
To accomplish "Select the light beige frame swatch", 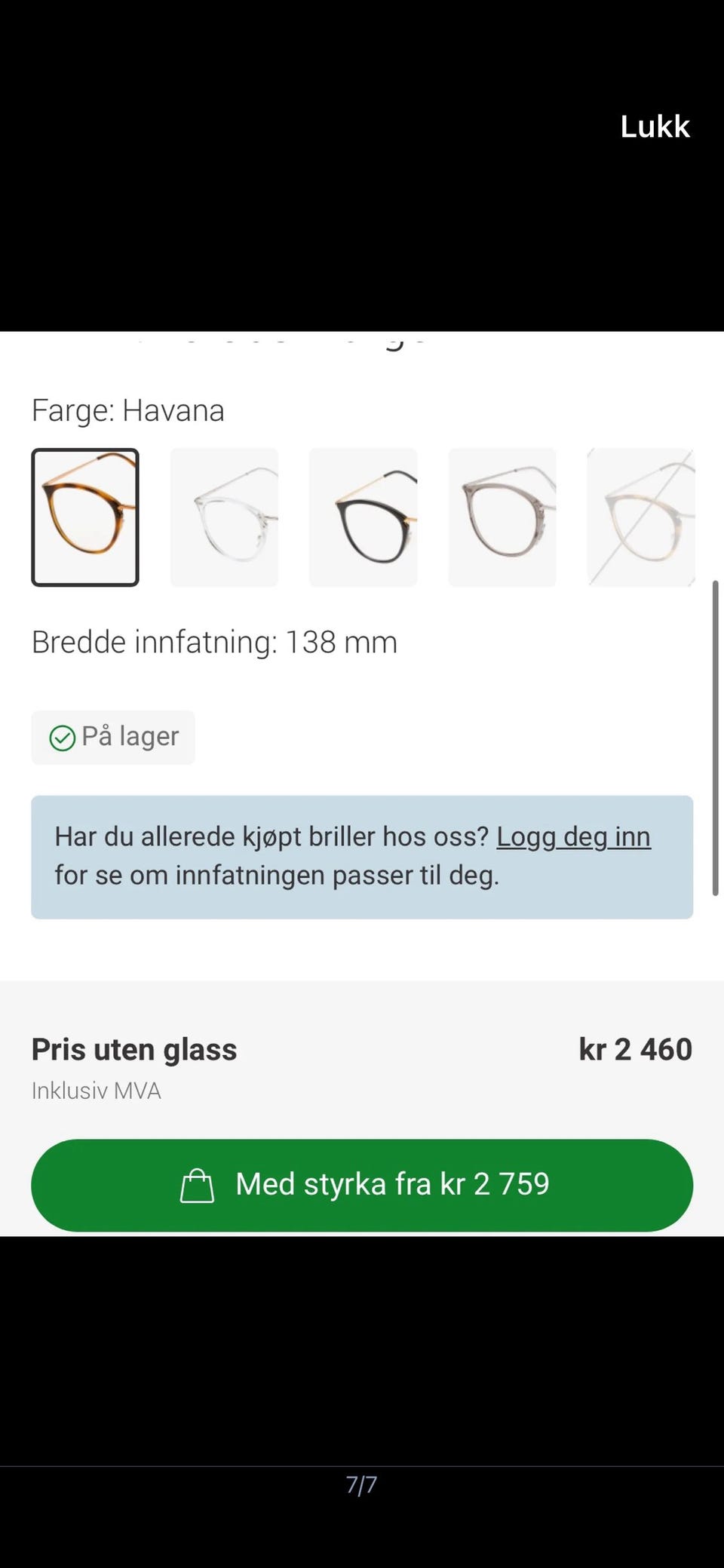I will (x=640, y=517).
